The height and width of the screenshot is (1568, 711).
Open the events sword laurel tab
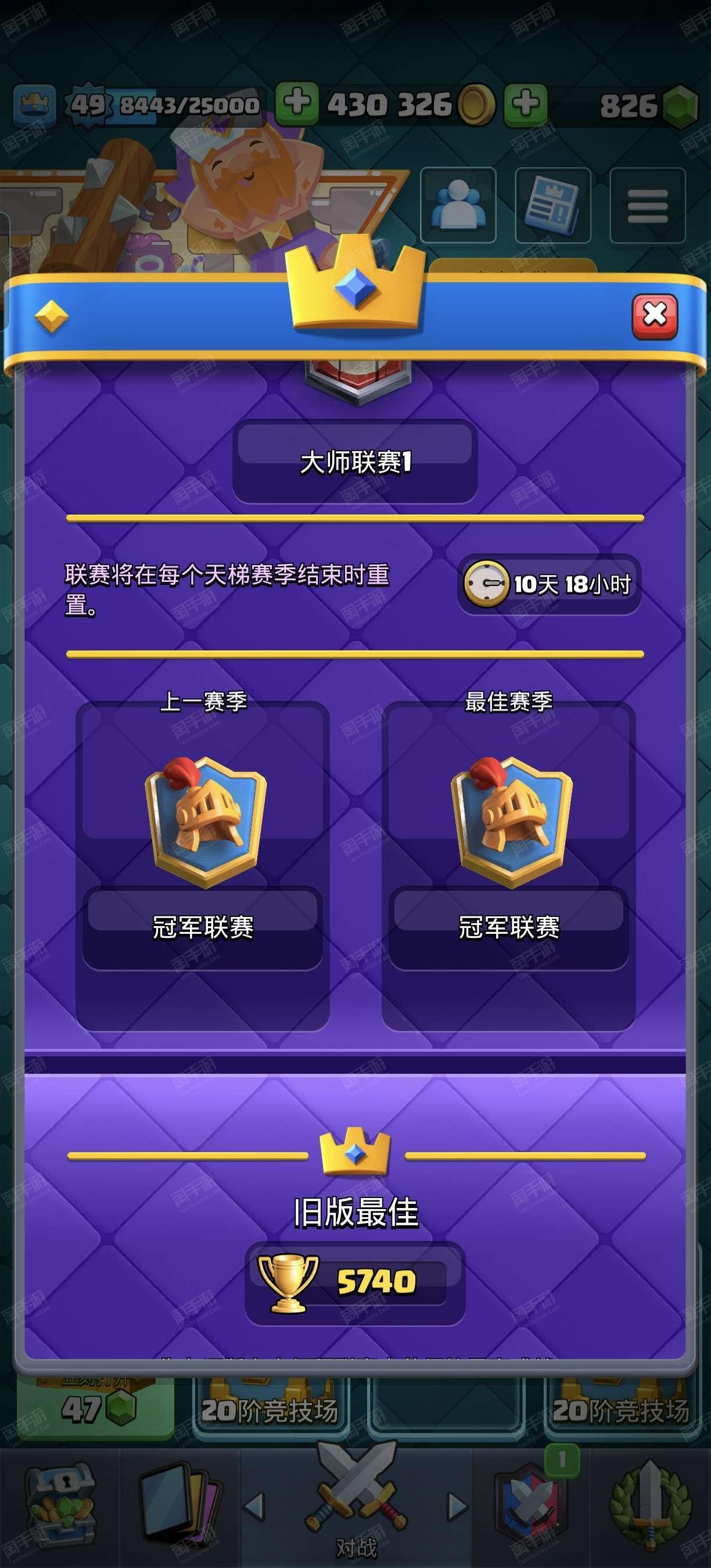(651, 1506)
